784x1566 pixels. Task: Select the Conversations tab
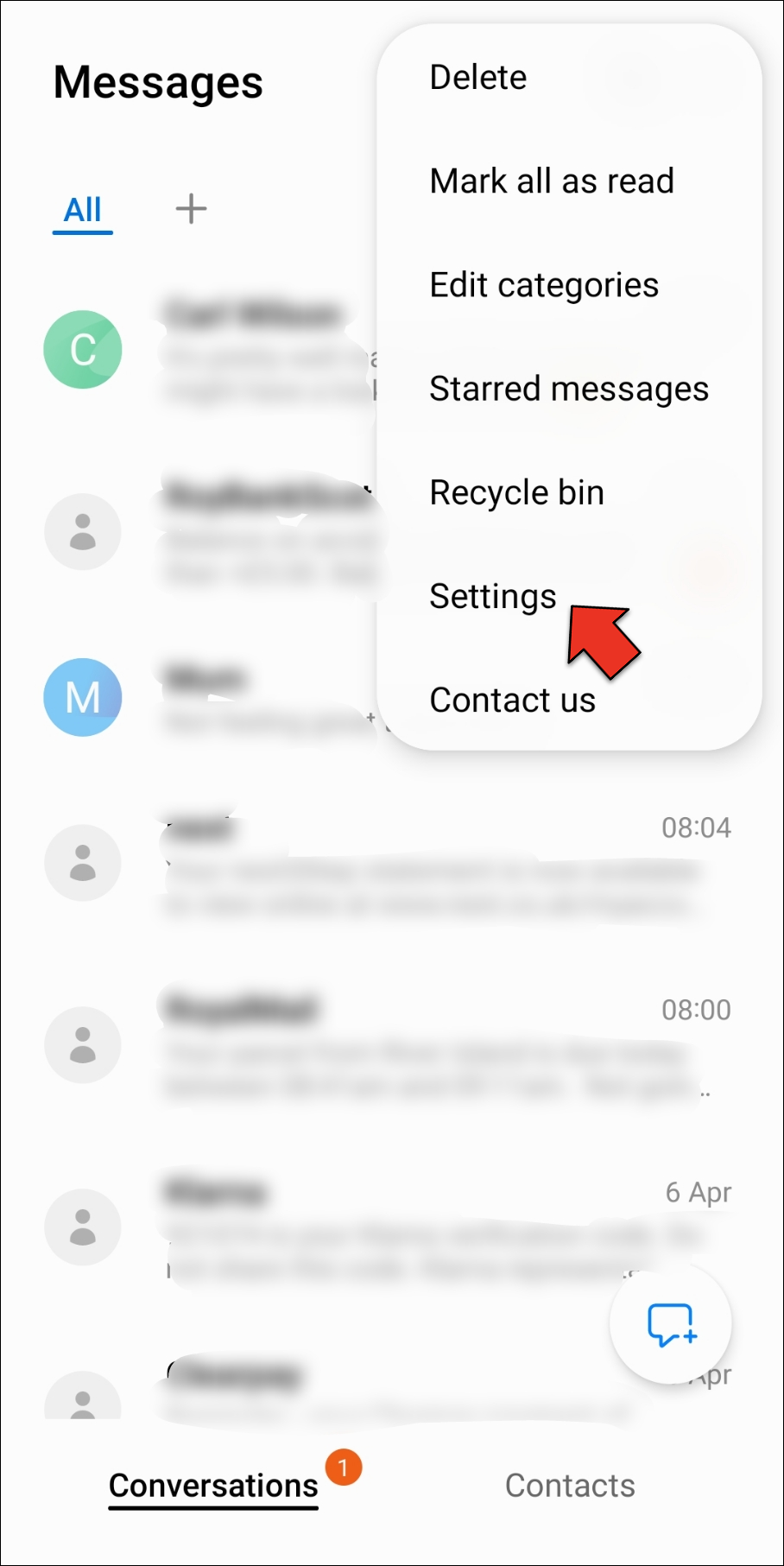point(213,1486)
